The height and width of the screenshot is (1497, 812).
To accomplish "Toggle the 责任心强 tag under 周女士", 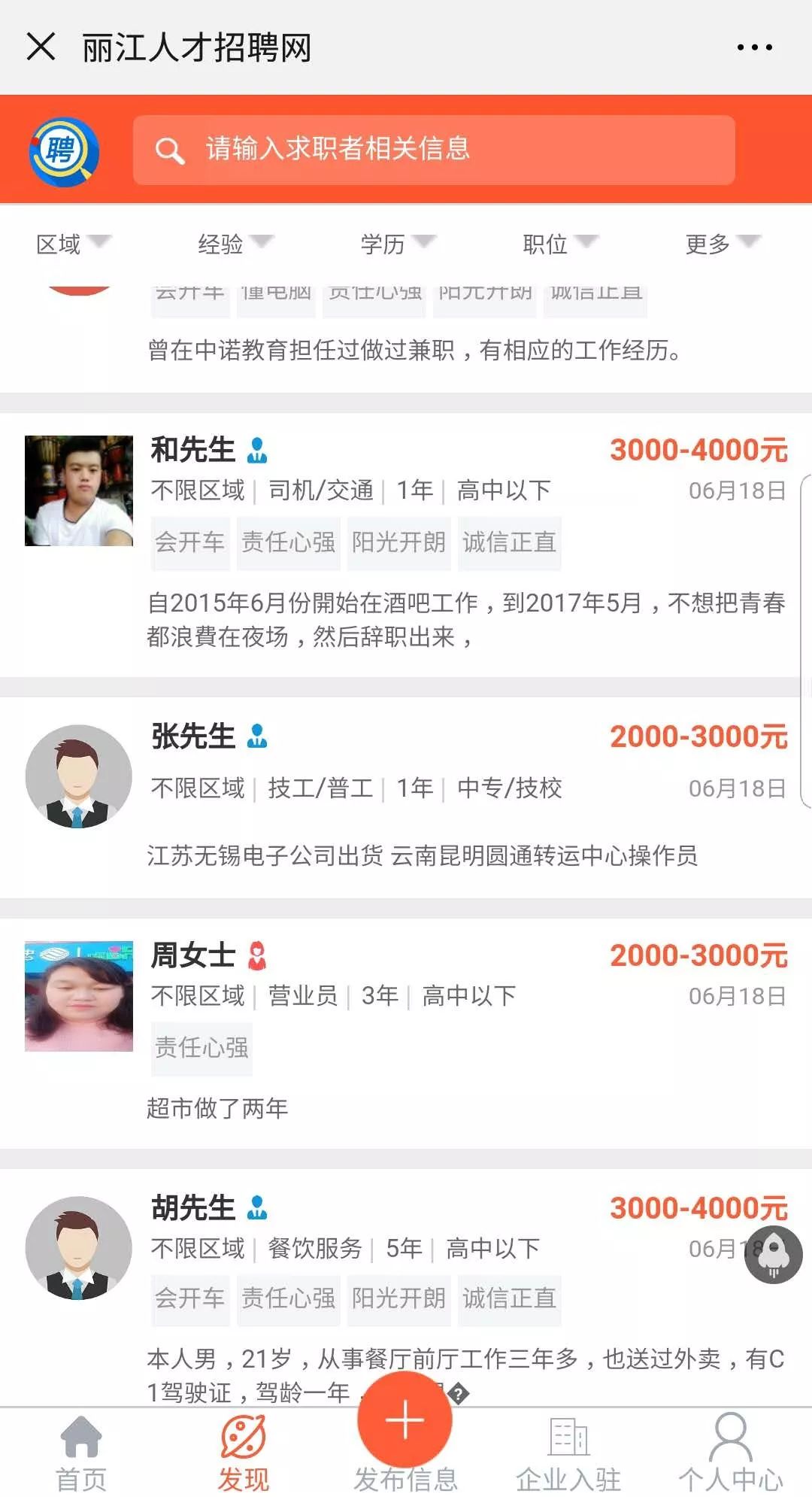I will coord(201,1047).
